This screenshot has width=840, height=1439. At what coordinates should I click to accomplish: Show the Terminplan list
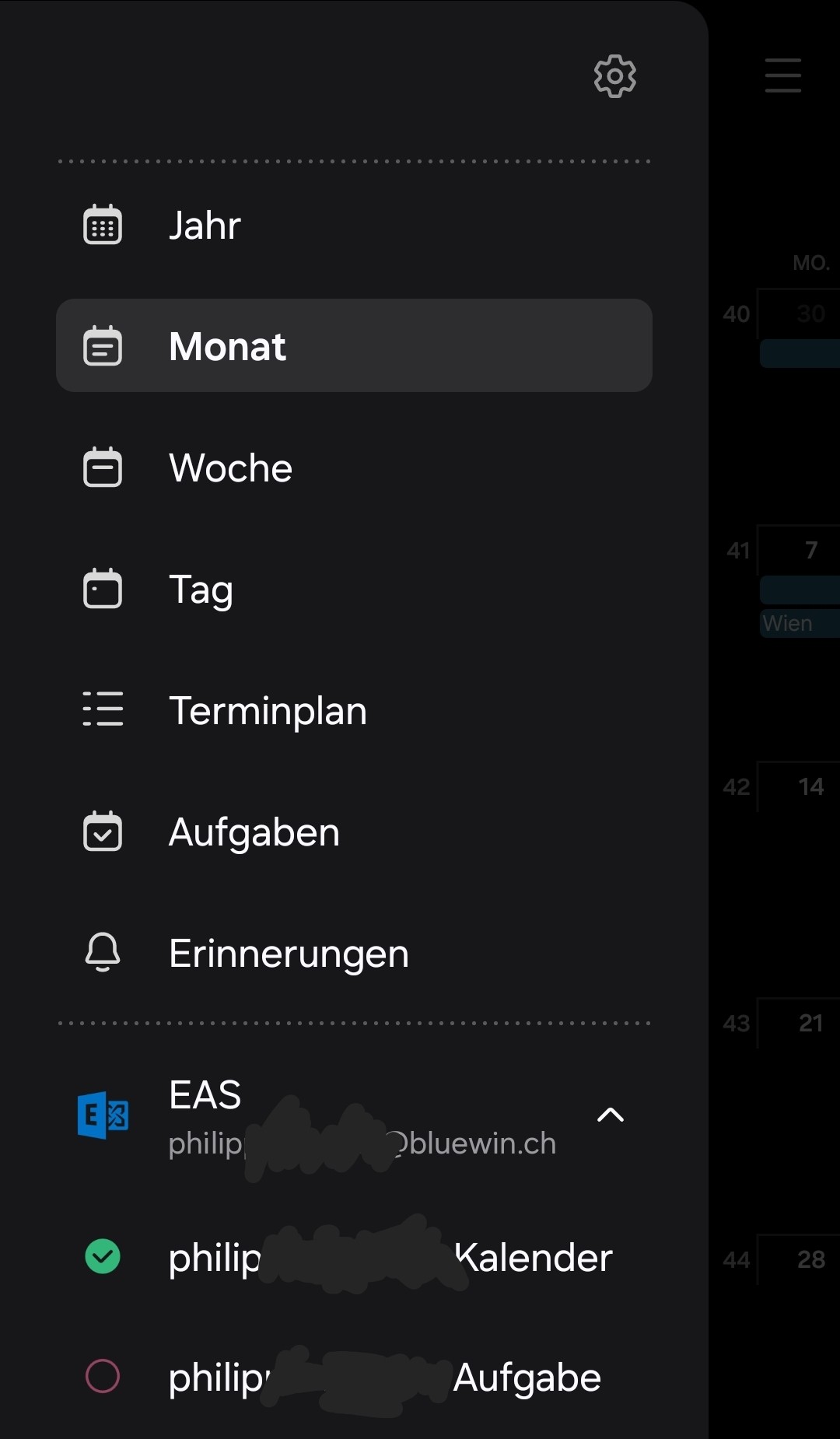268,711
